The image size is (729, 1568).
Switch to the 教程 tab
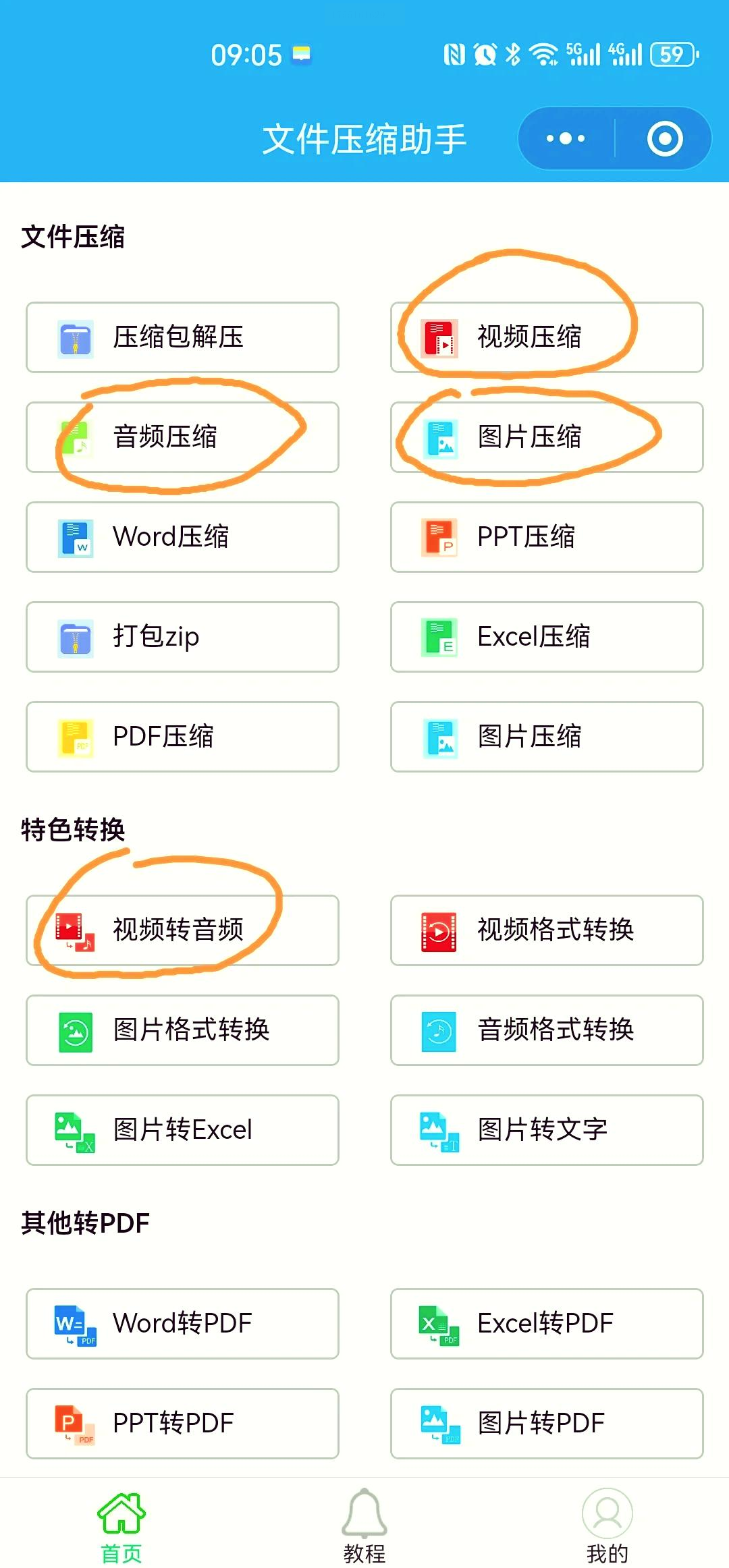(364, 1525)
